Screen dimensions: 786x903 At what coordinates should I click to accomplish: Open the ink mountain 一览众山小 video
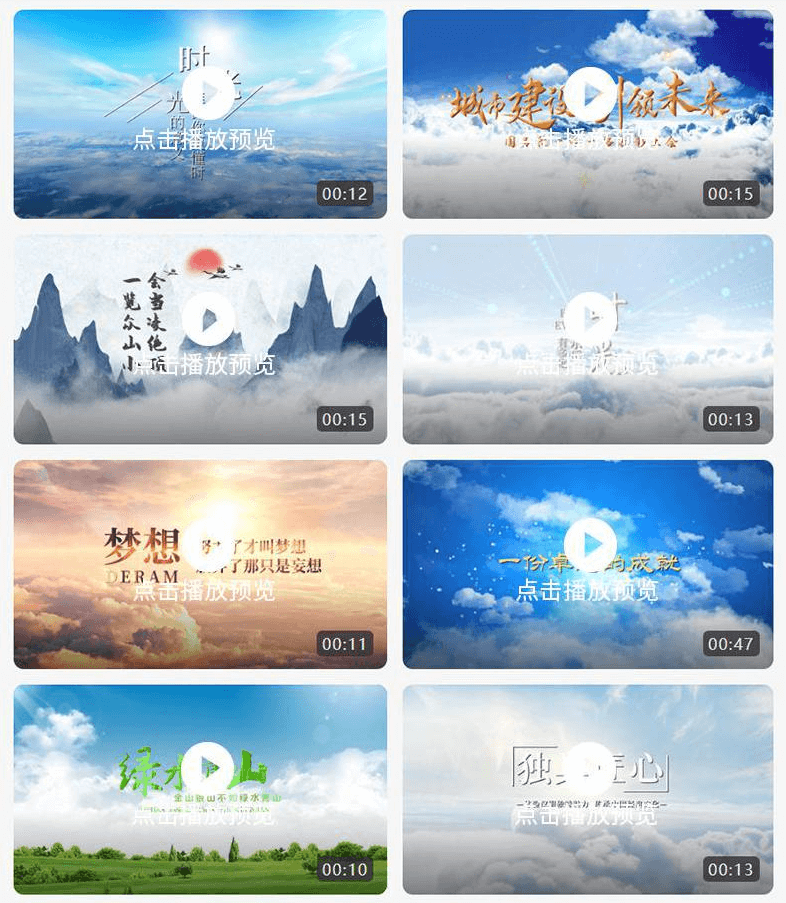coord(209,320)
